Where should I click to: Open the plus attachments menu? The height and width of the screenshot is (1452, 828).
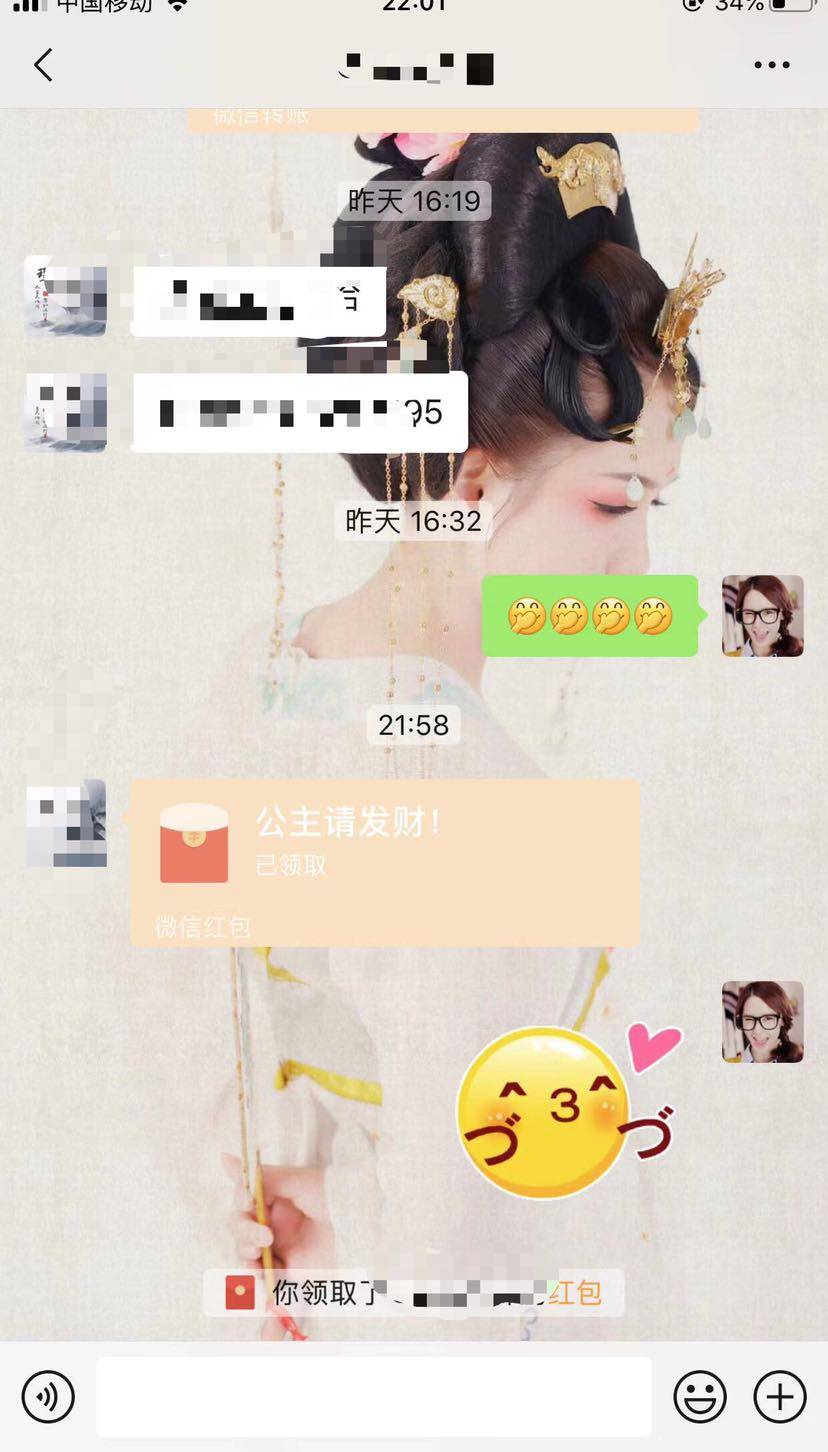point(779,1395)
